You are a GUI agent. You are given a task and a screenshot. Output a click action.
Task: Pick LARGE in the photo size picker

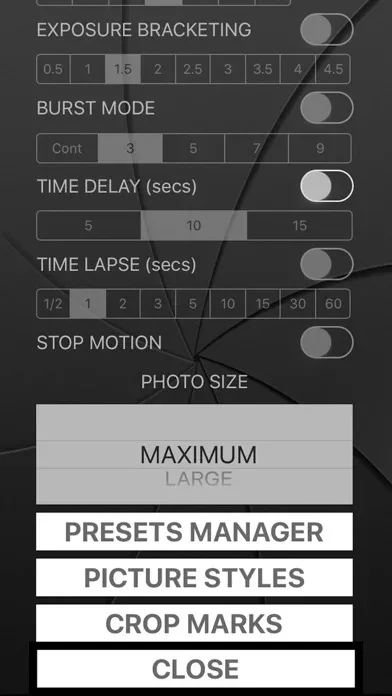198,479
